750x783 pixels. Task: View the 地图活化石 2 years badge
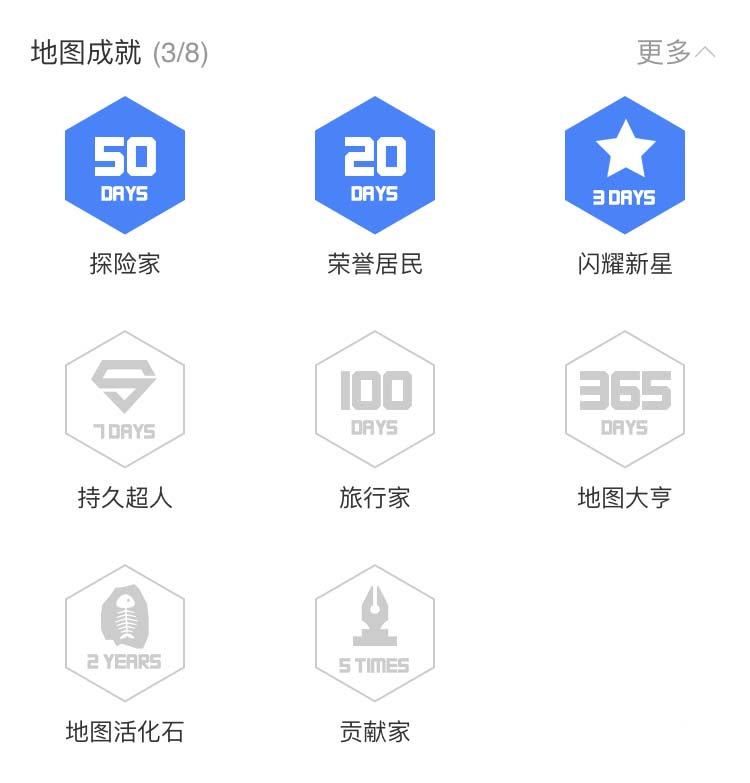(x=125, y=633)
